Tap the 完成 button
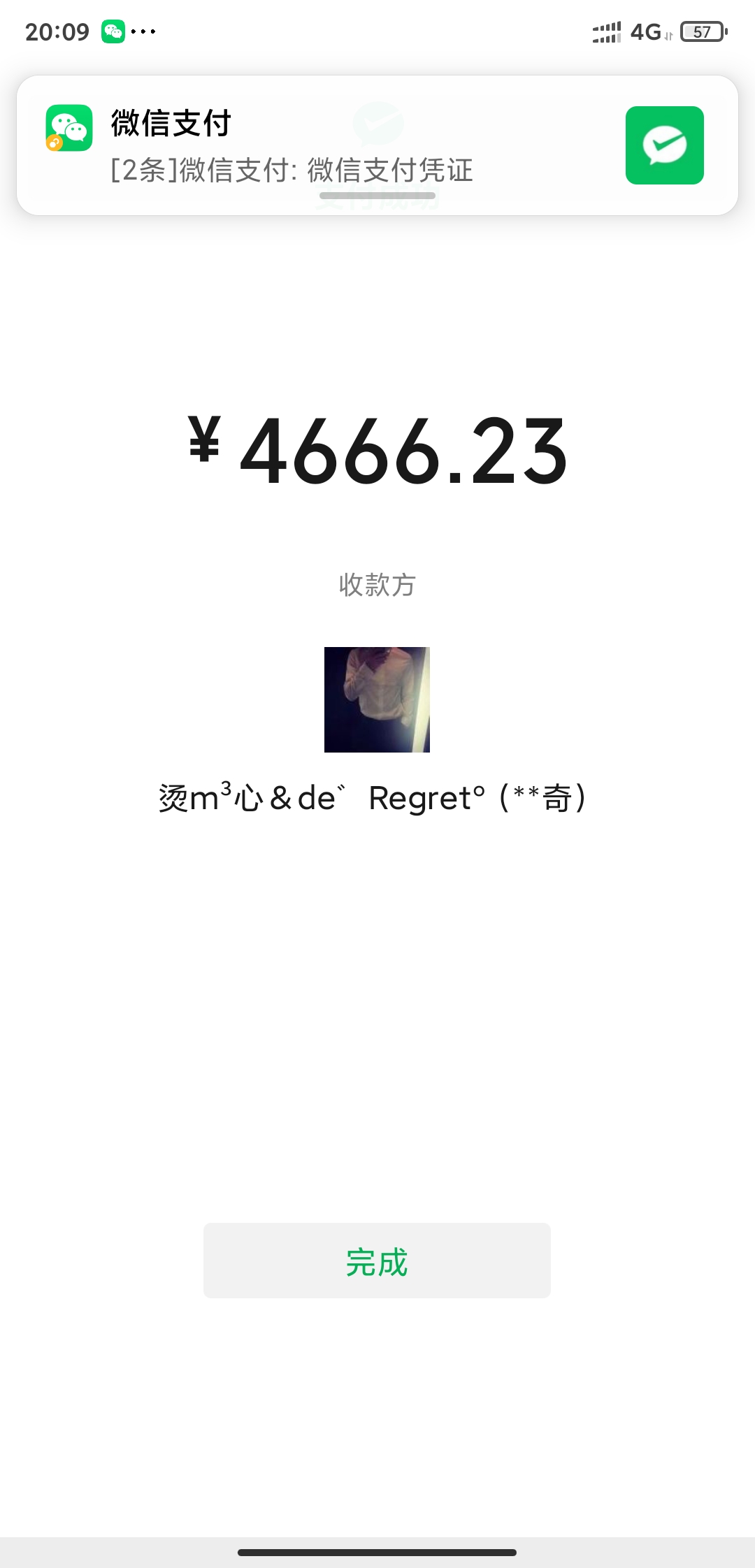 377,1261
